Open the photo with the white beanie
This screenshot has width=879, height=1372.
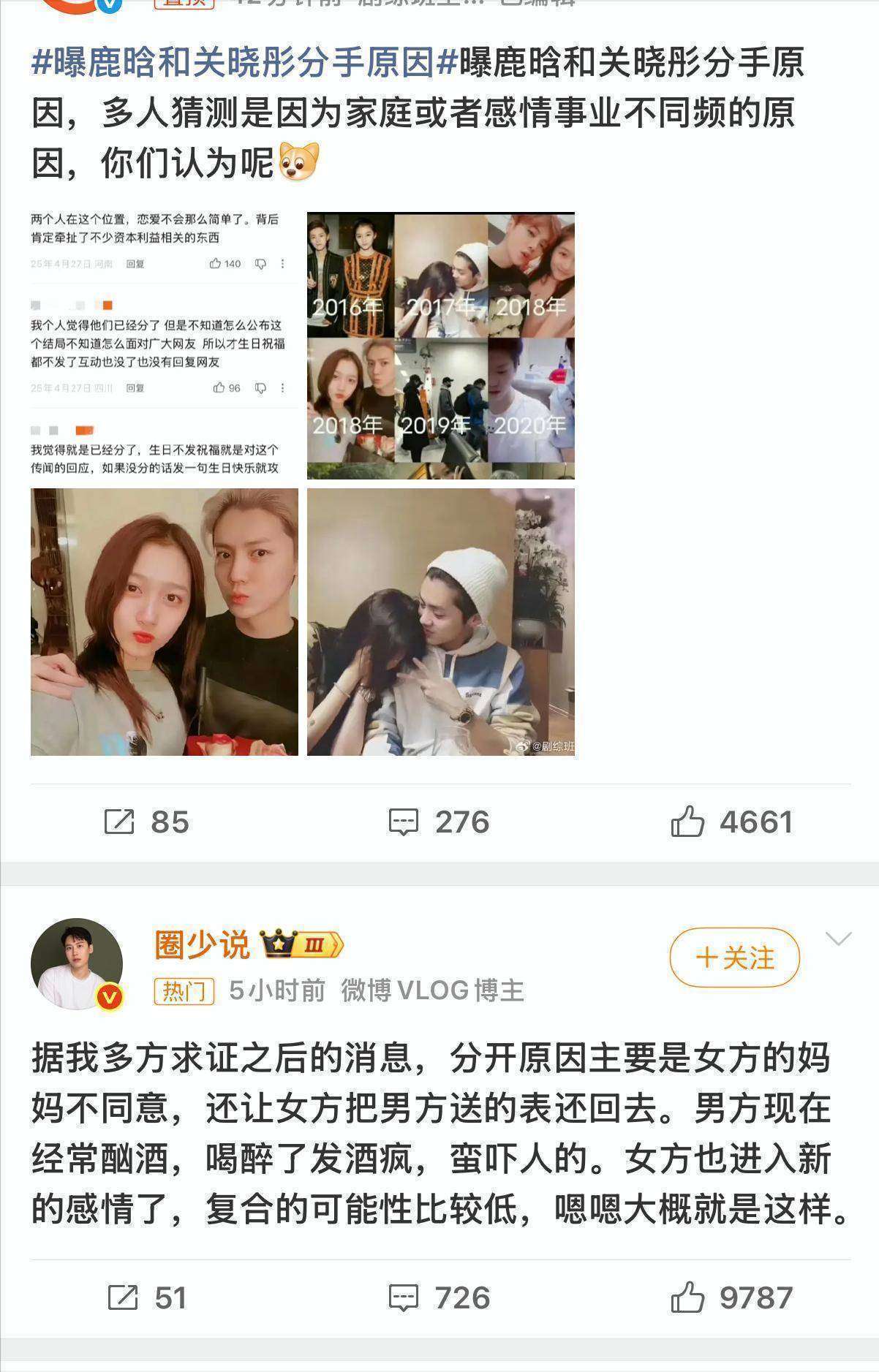click(x=441, y=622)
